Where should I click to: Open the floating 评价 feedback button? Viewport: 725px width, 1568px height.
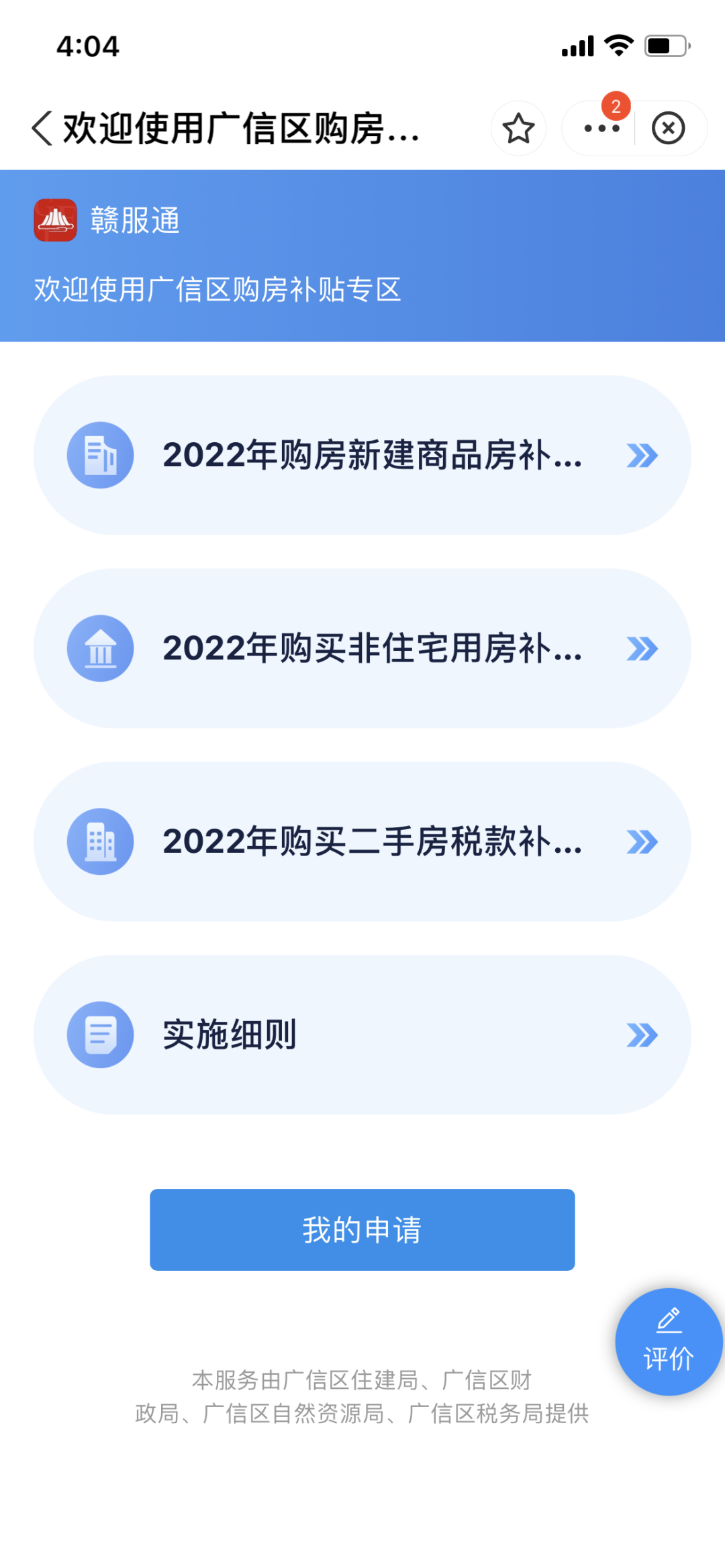[669, 1342]
